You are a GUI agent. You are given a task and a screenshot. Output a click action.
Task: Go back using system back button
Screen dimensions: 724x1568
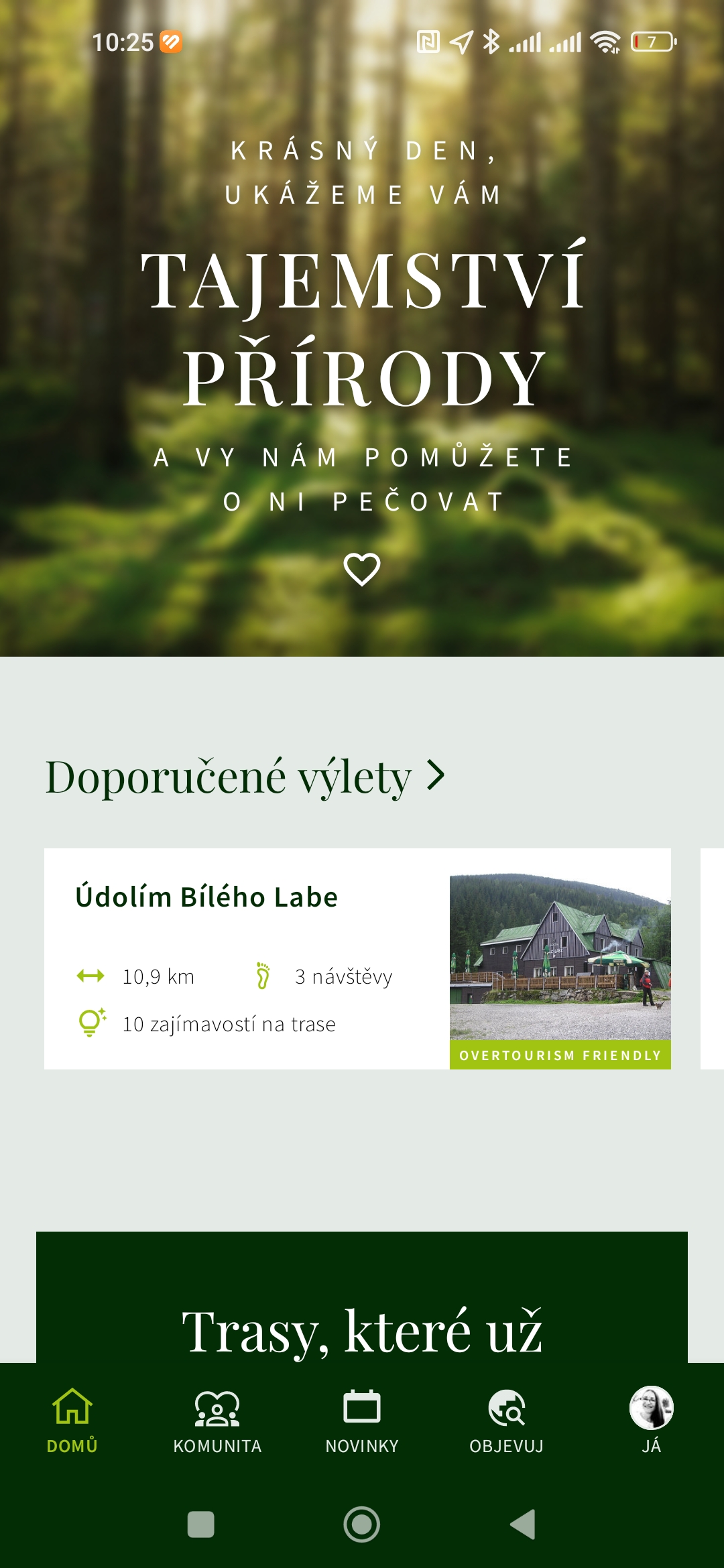(523, 1524)
